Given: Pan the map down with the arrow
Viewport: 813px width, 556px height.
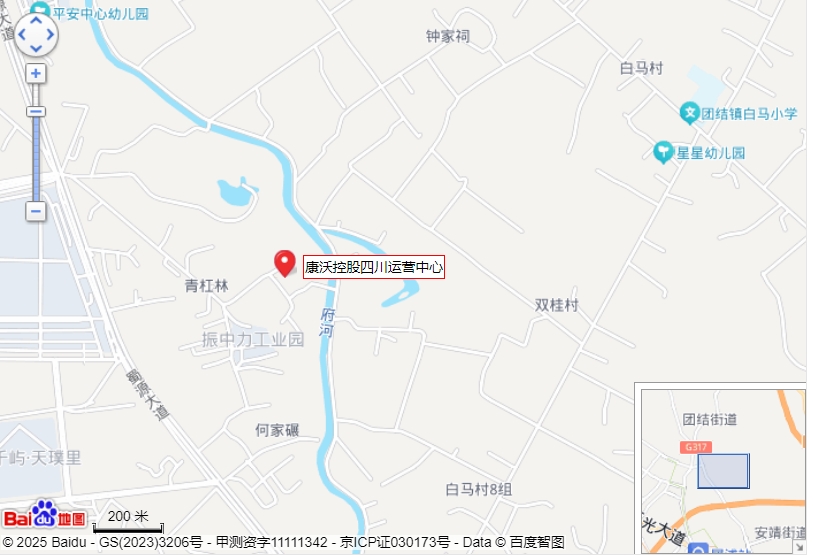Looking at the screenshot, I should (x=36, y=48).
